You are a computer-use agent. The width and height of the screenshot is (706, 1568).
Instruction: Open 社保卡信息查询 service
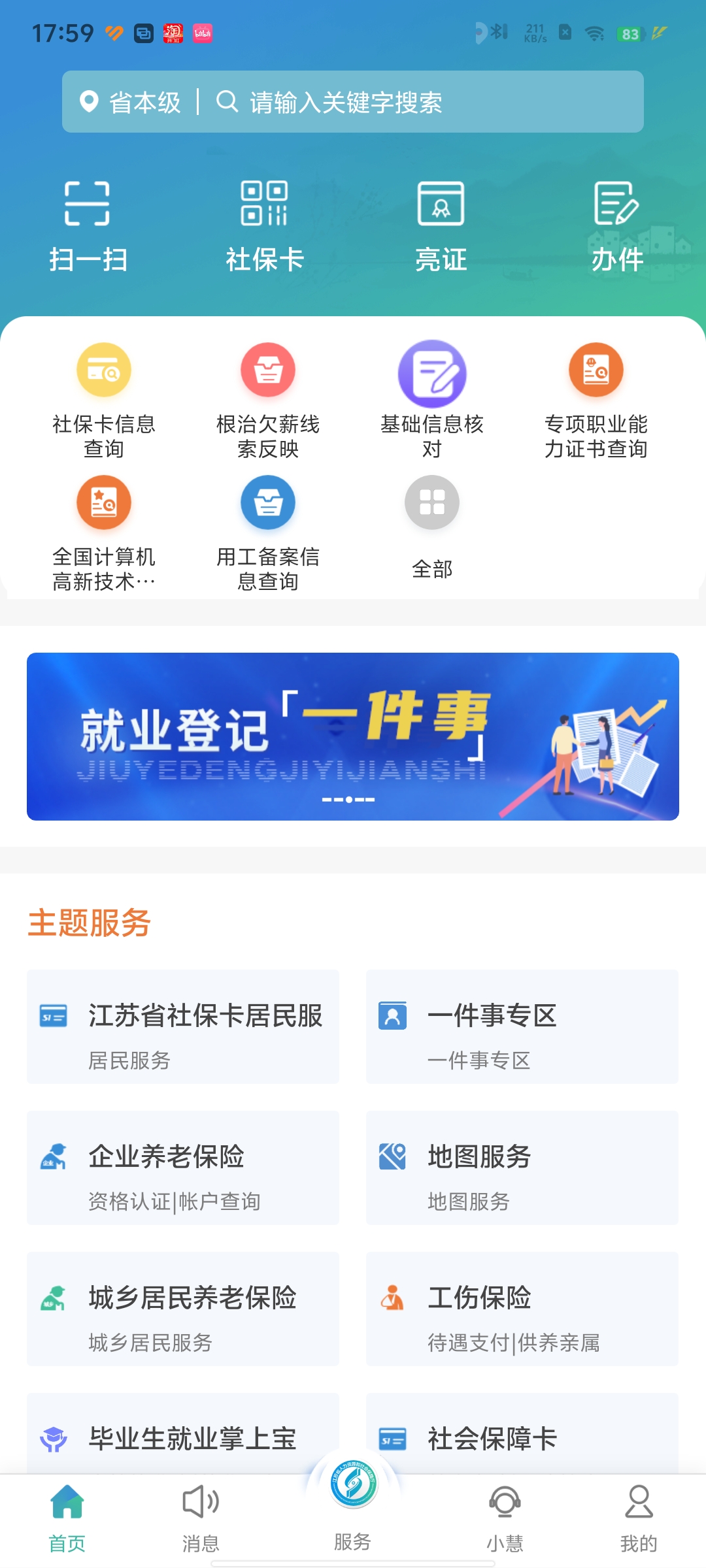104,400
